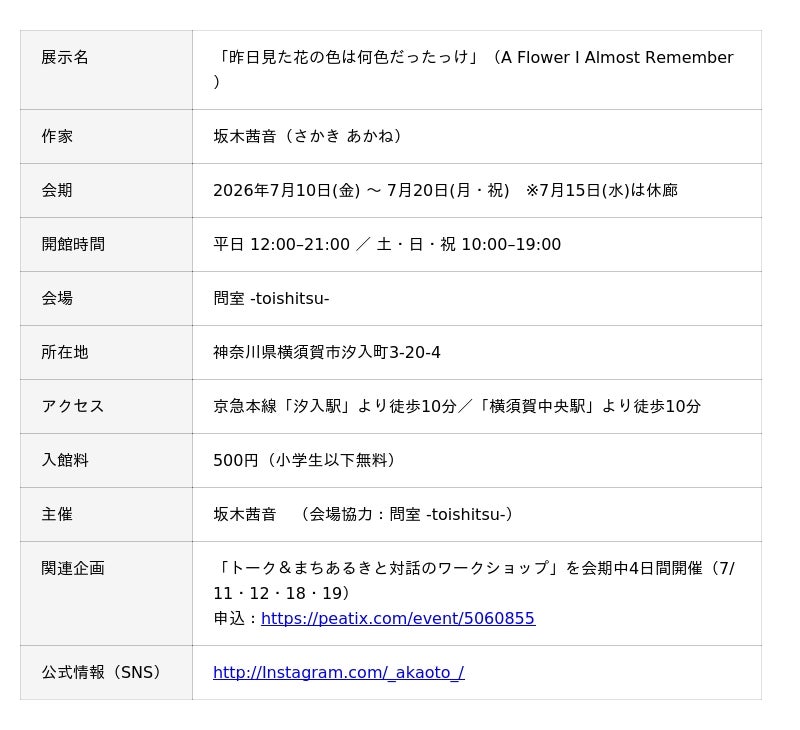Open the Peatix event application link
Image resolution: width=800 pixels, height=730 pixels.
tap(398, 618)
